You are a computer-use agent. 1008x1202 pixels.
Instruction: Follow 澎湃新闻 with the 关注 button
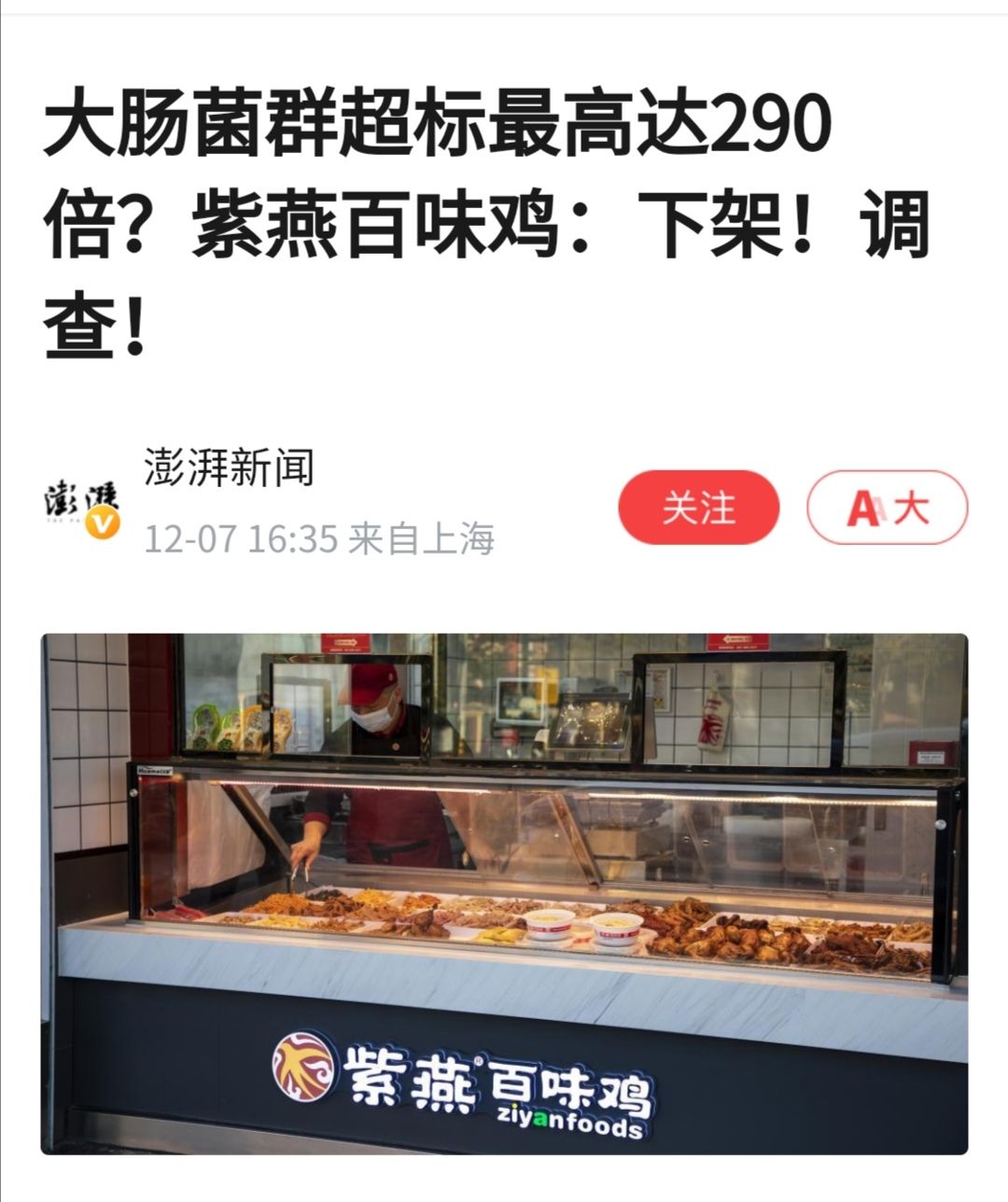coord(698,508)
